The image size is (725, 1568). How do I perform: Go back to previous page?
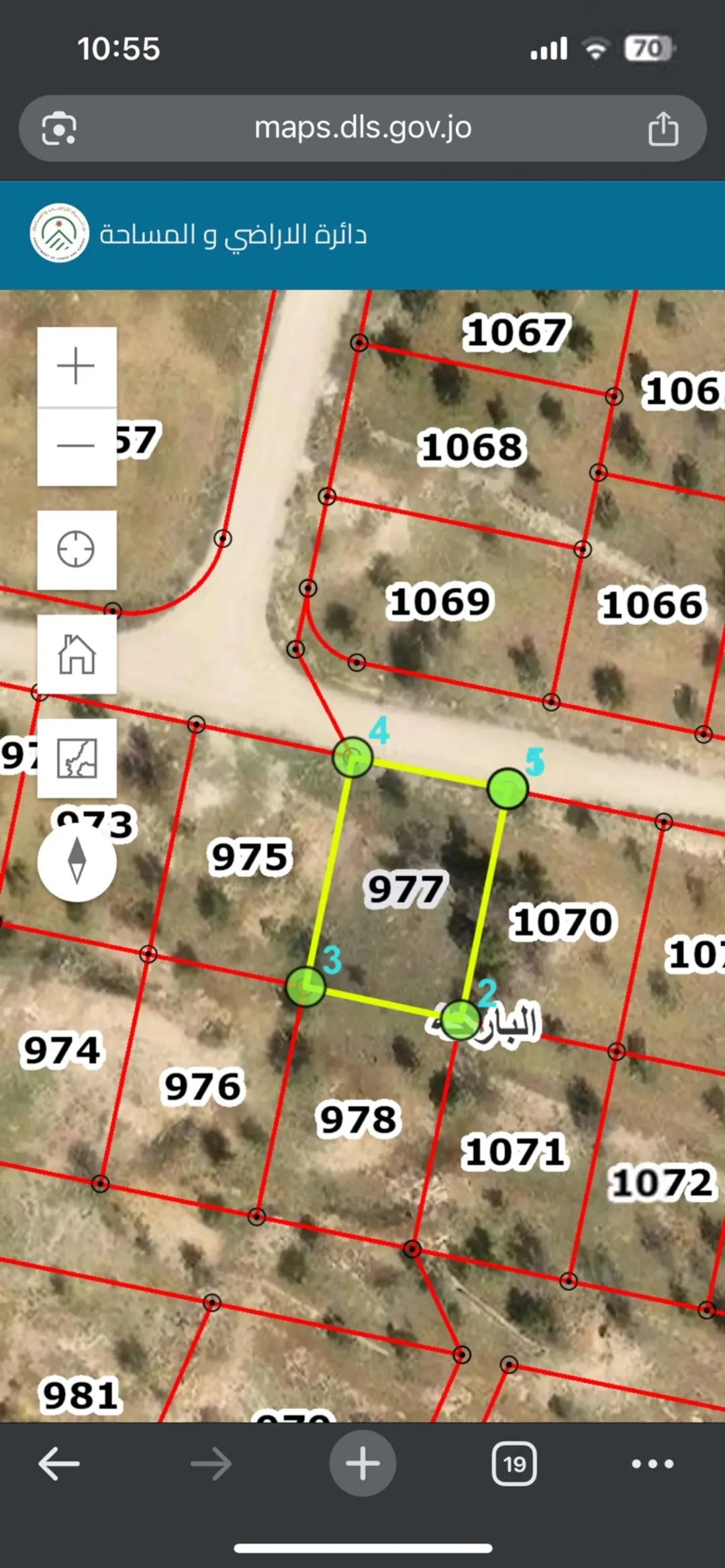click(x=59, y=1463)
